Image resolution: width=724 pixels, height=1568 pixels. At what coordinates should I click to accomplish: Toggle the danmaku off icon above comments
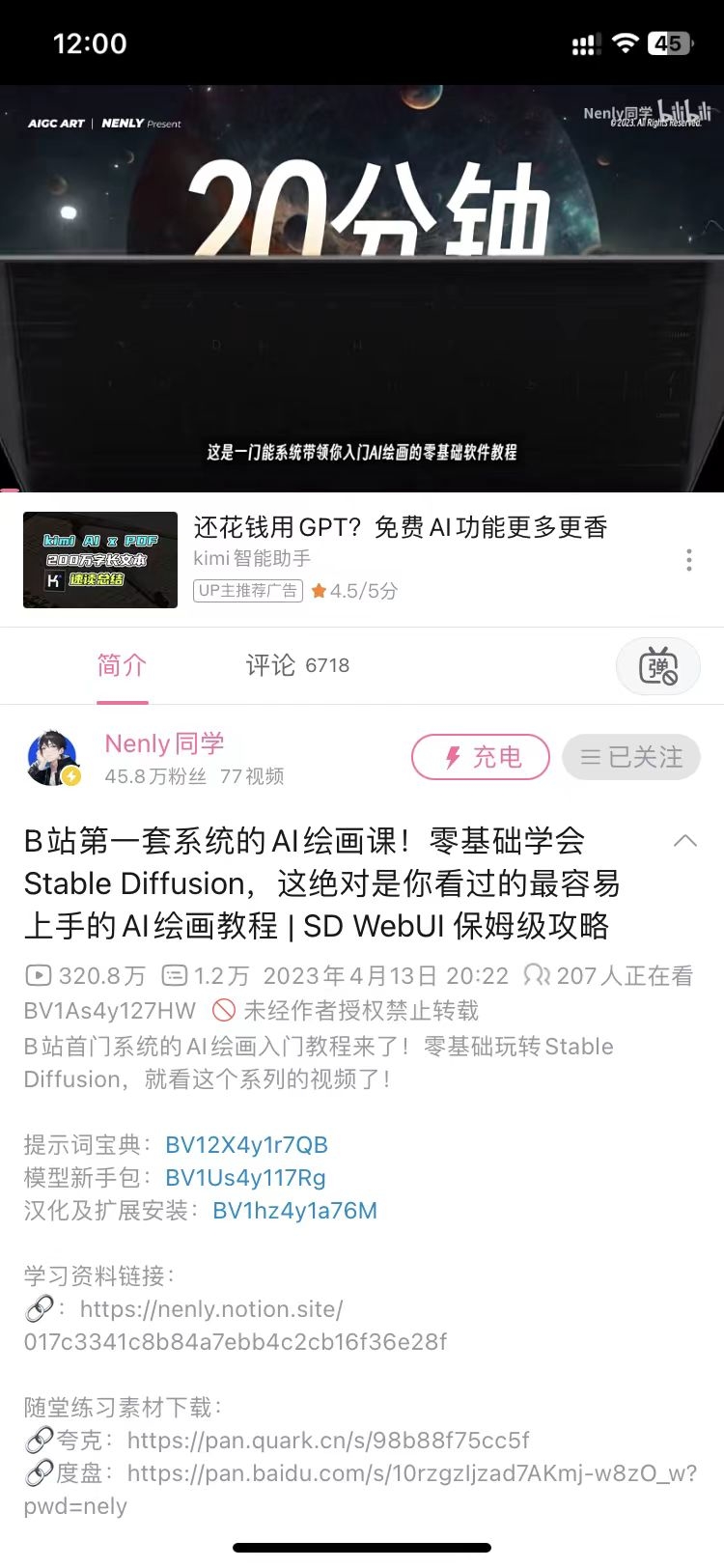tap(657, 666)
